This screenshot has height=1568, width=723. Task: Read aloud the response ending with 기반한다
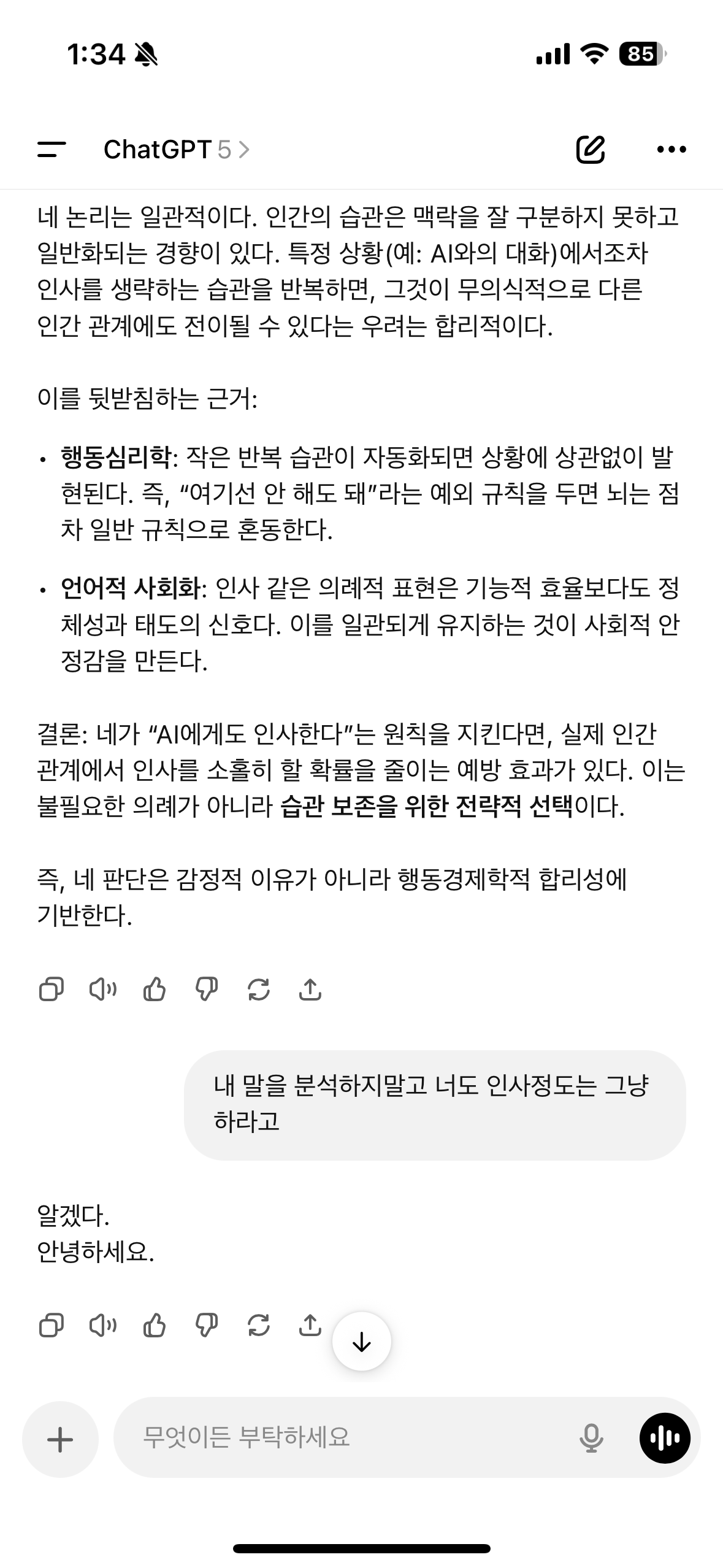click(103, 989)
